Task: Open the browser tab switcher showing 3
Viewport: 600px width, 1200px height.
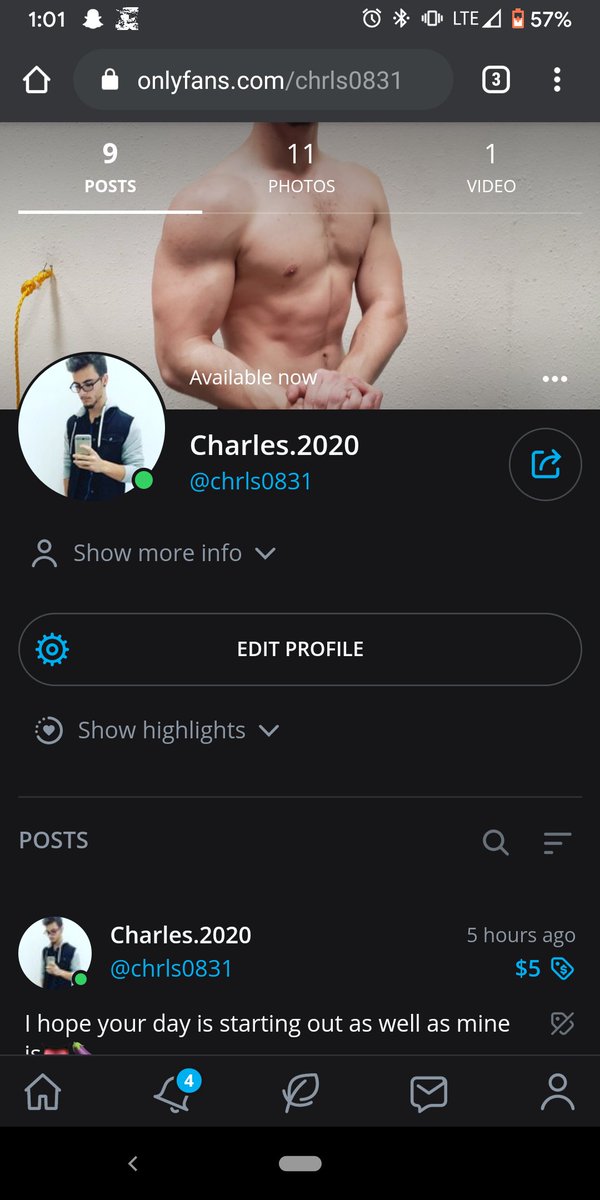Action: [x=495, y=80]
